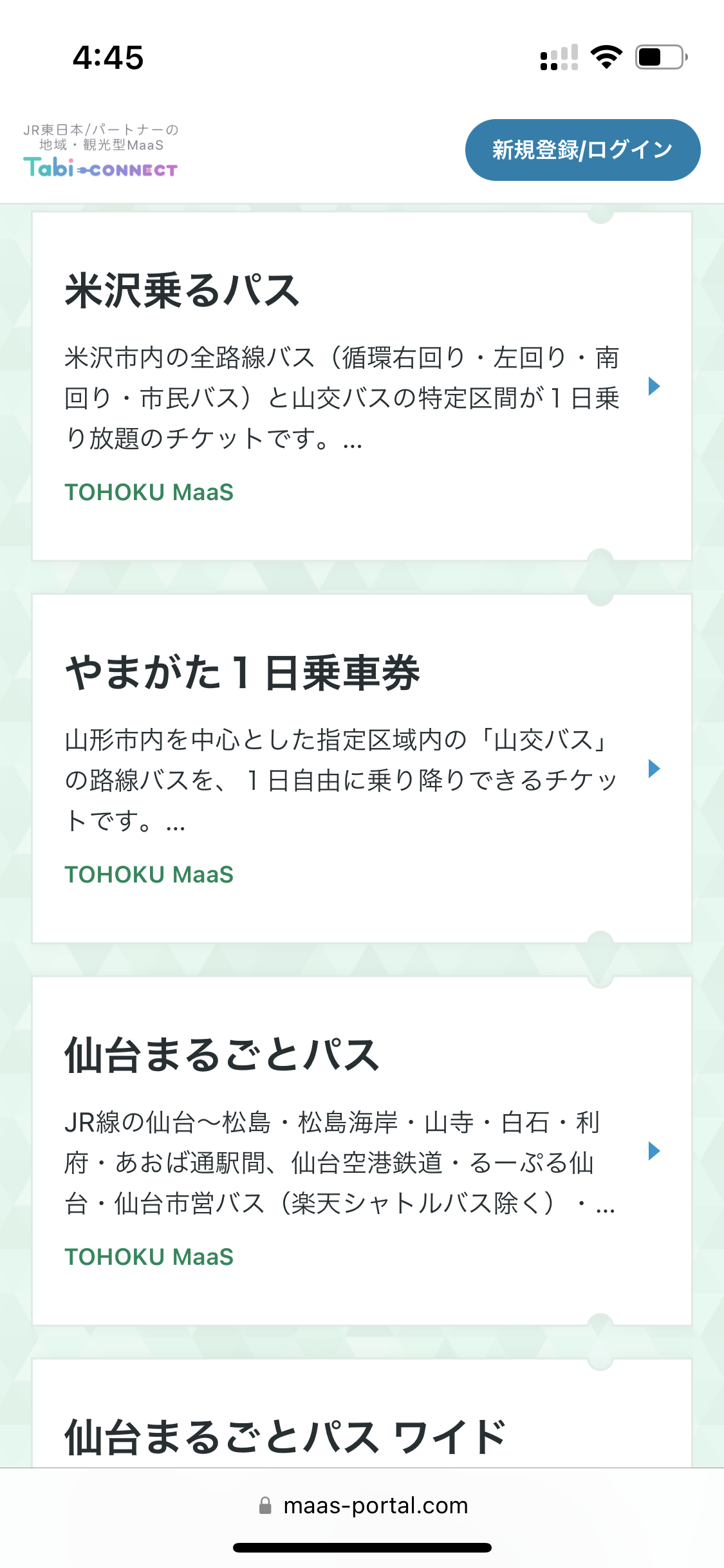Tap the 新規登録/ログイン button
This screenshot has width=724, height=1568.
point(582,150)
